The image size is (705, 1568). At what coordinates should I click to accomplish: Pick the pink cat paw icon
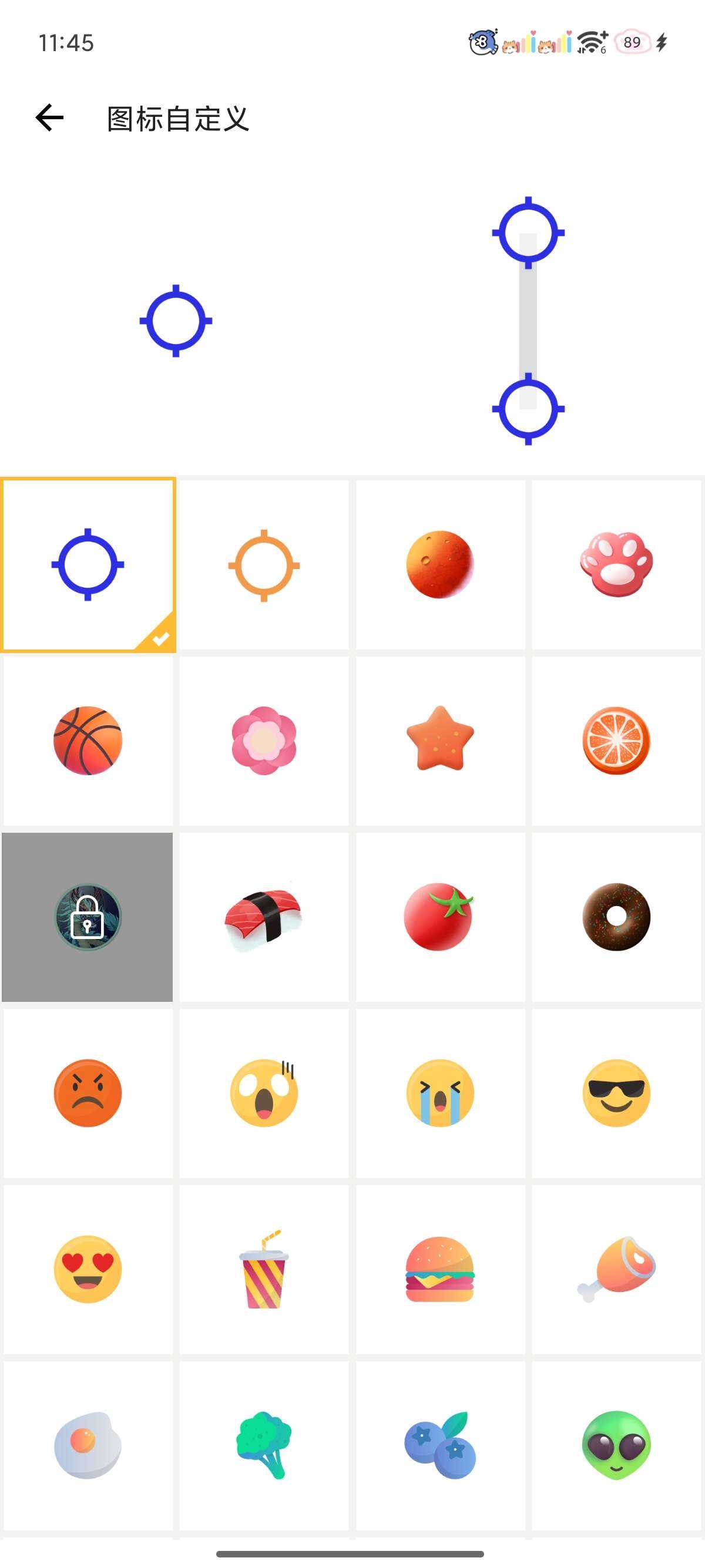[616, 565]
